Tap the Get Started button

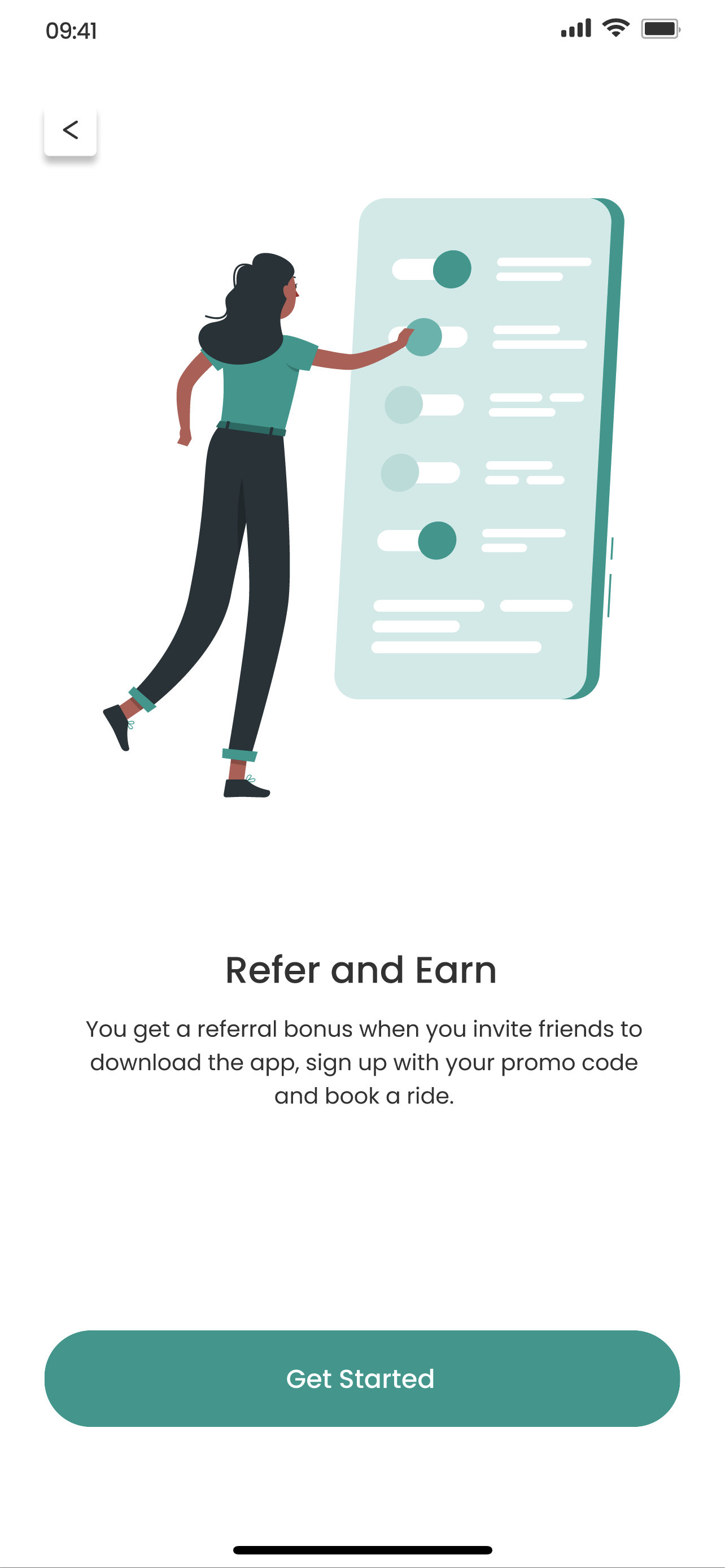coord(361,1379)
